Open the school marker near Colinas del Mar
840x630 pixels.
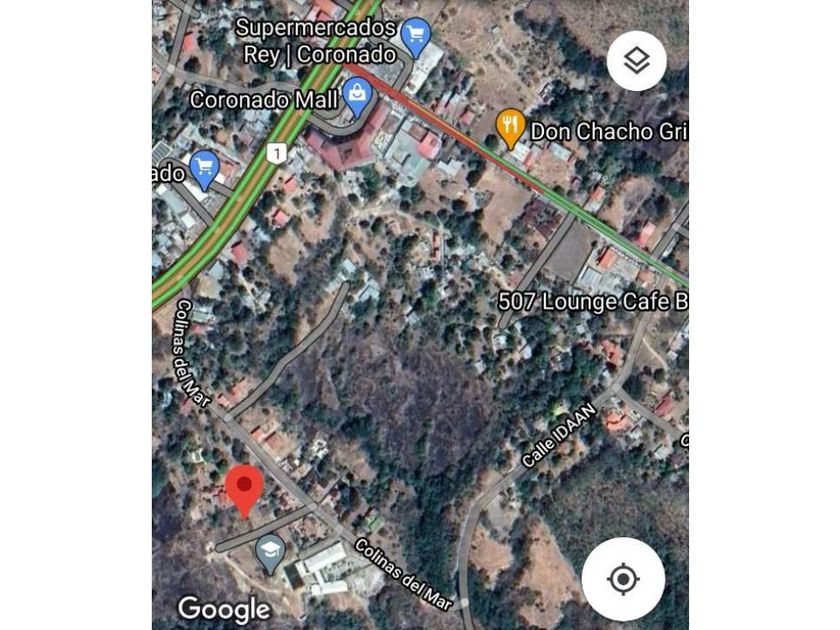pos(270,551)
